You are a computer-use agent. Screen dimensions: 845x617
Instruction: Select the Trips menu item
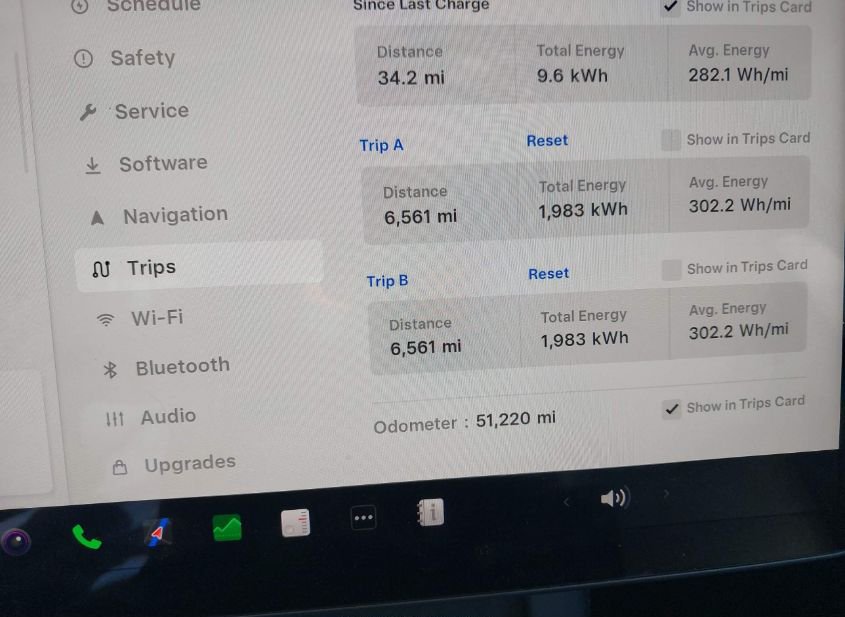(150, 268)
